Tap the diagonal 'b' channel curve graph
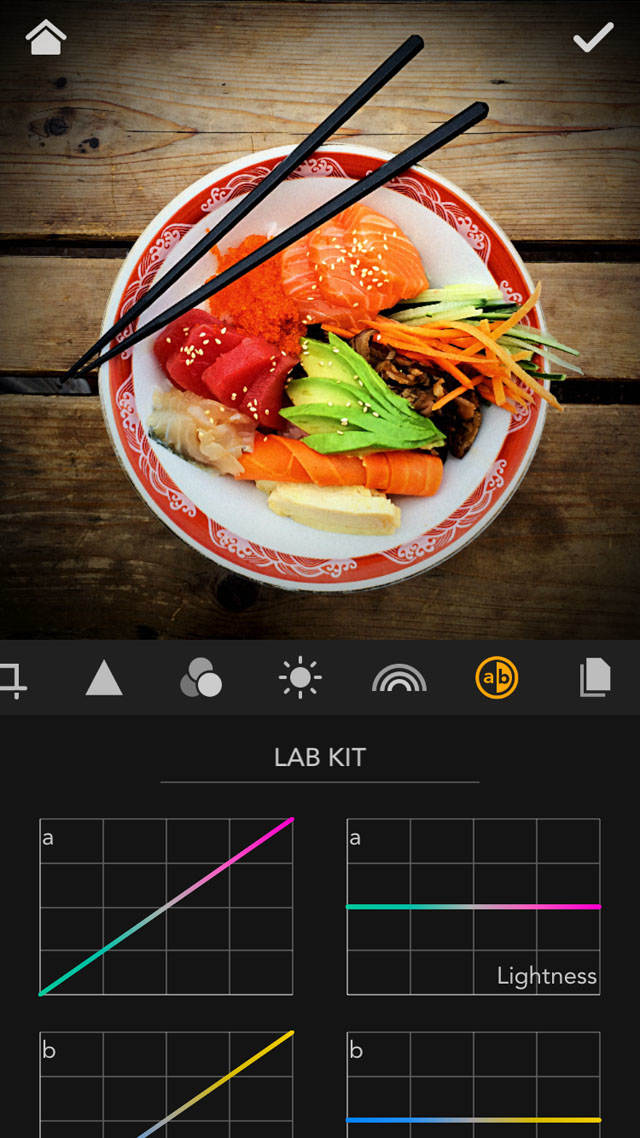Screen dimensions: 640x1138 pyautogui.click(x=166, y=1085)
